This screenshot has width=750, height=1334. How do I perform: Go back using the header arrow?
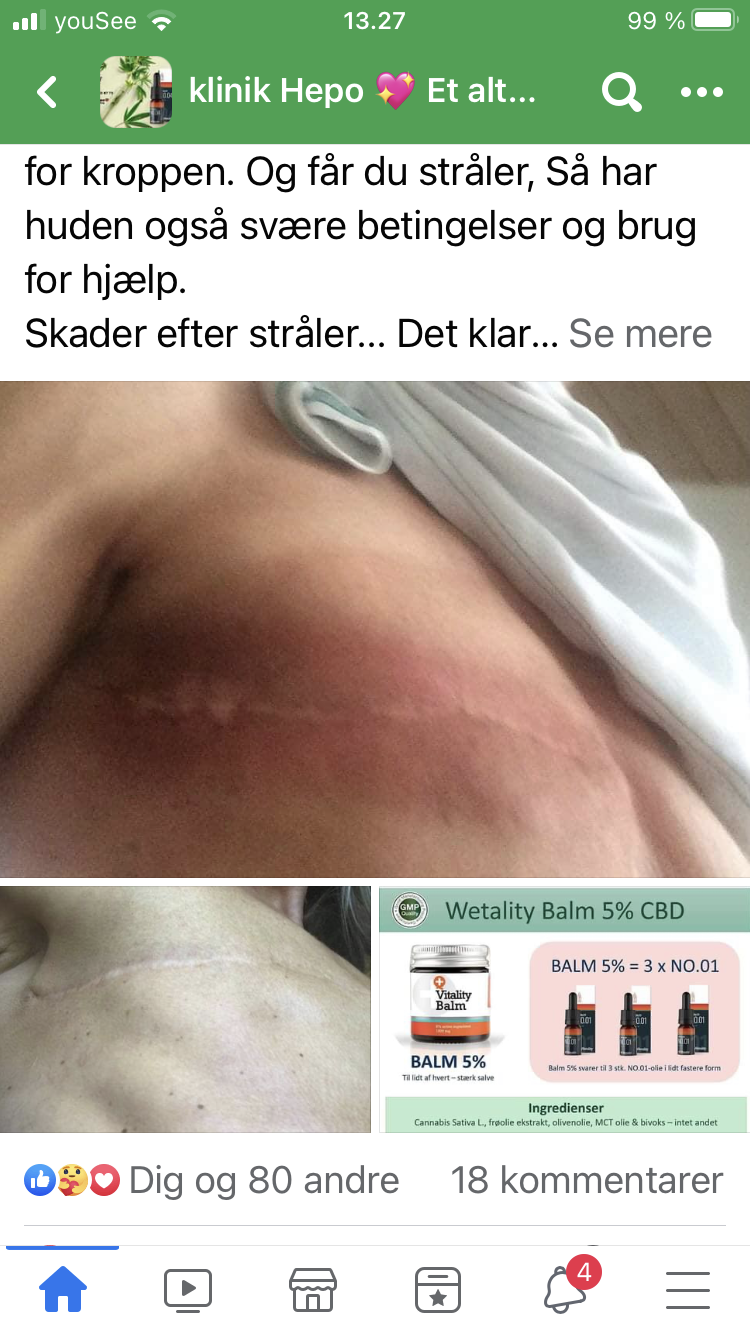click(47, 93)
